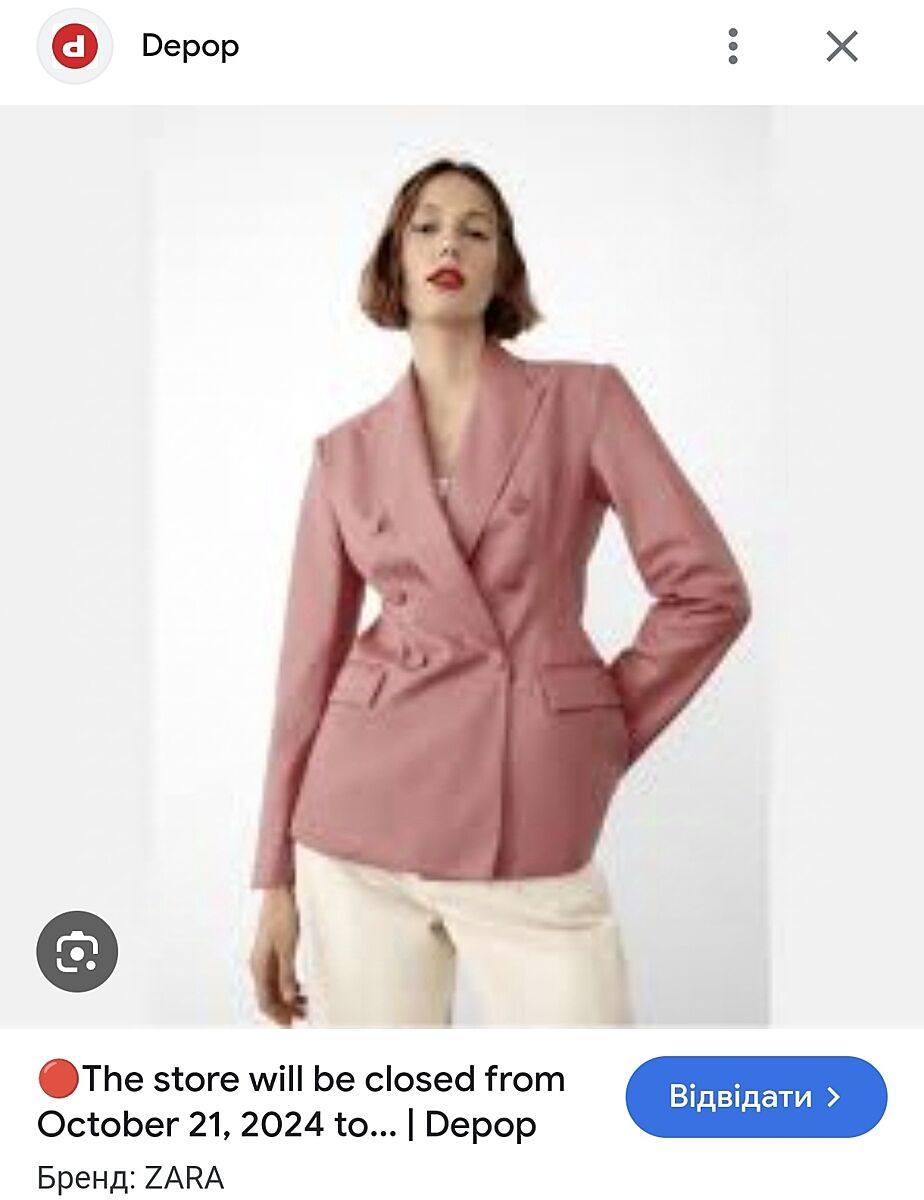Screen dimensions: 924x1200
Task: Close the image viewer
Action: click(842, 47)
